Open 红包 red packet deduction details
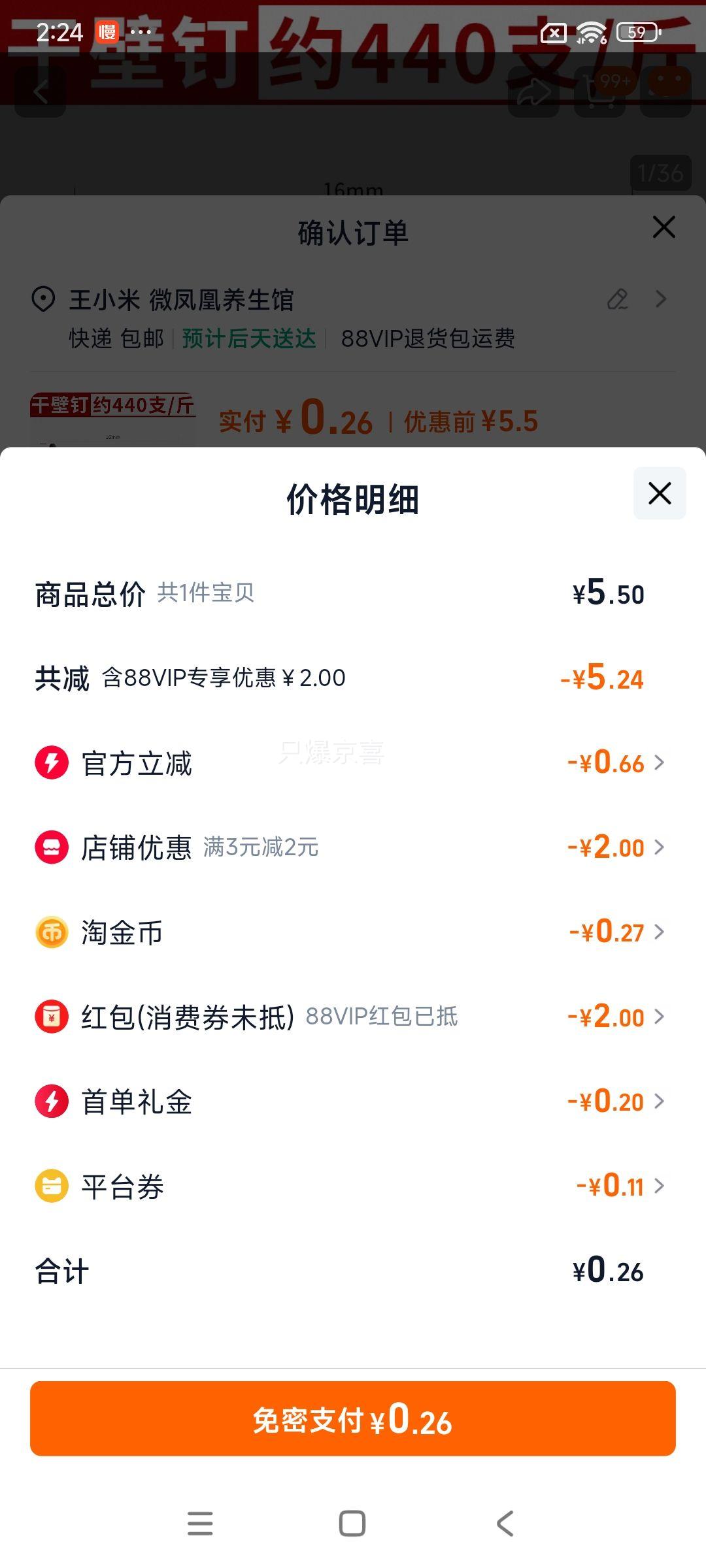 coord(353,1017)
